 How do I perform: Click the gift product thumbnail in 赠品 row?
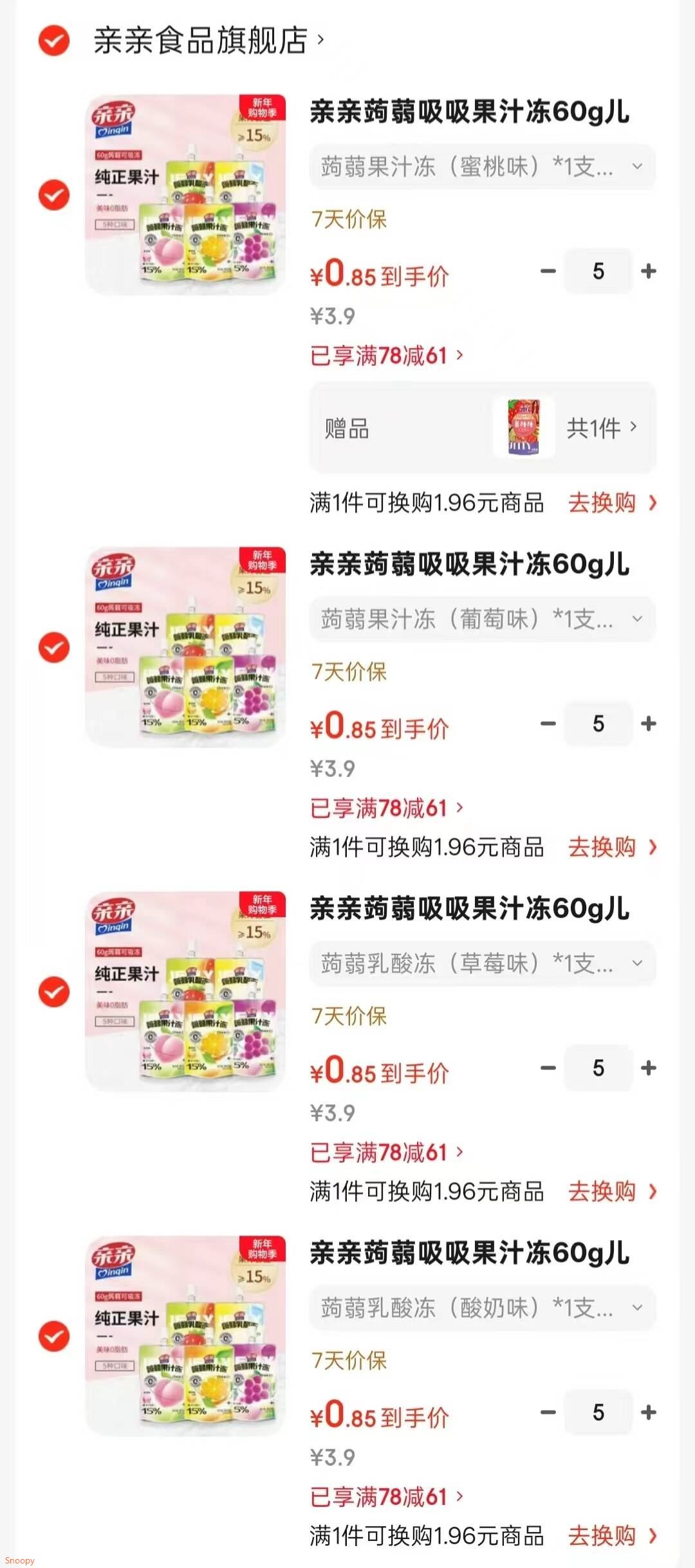[x=523, y=428]
